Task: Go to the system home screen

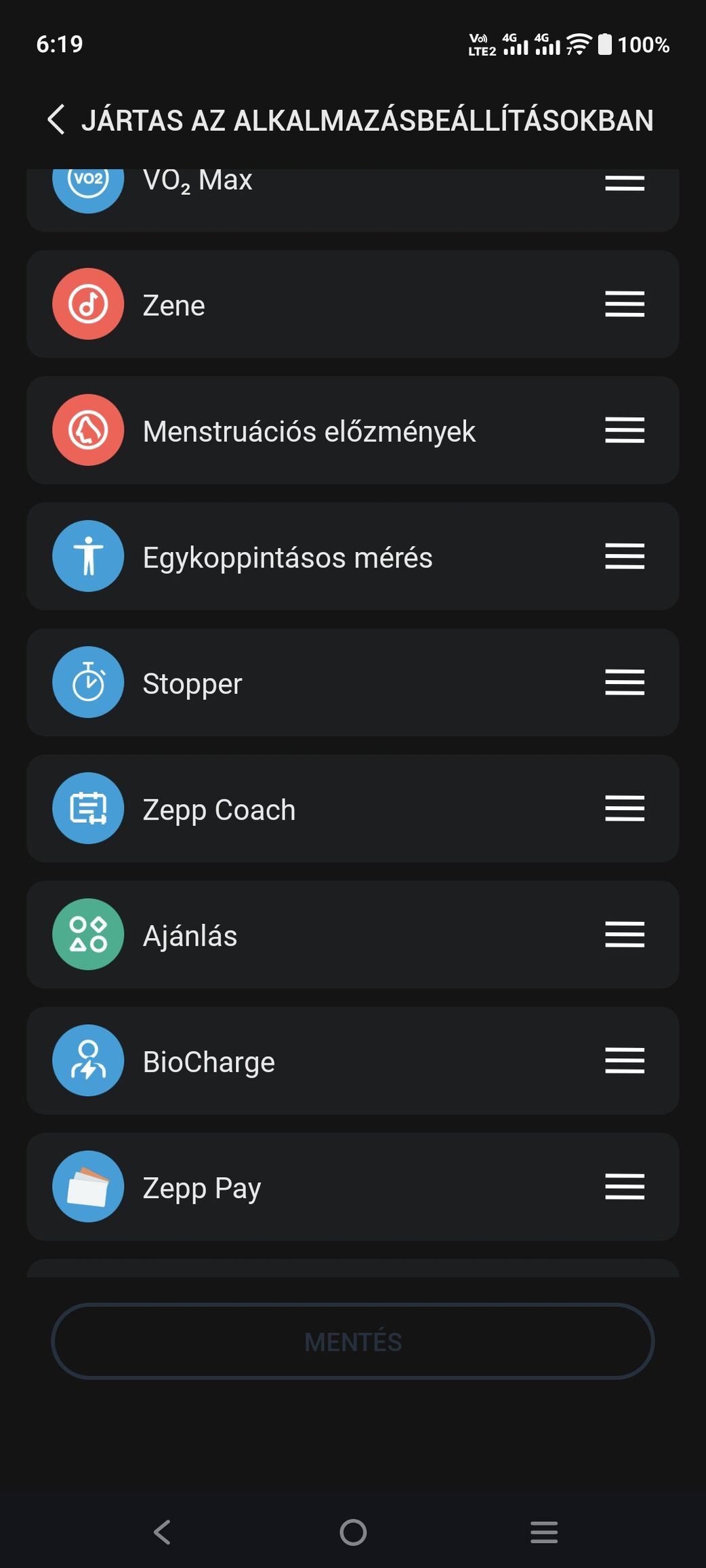Action: [x=353, y=1532]
